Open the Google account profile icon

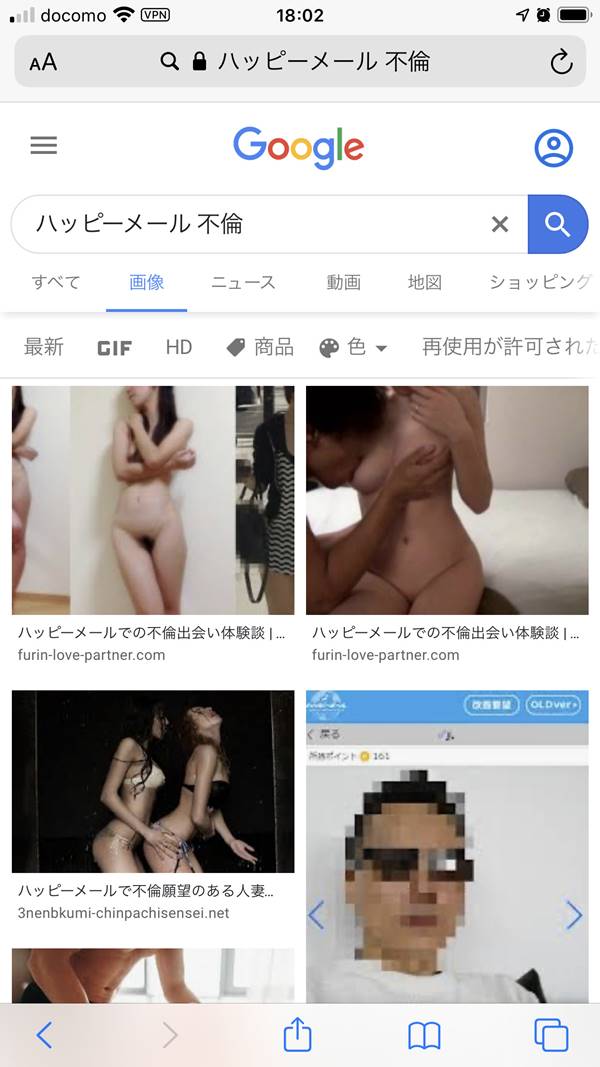pos(553,148)
